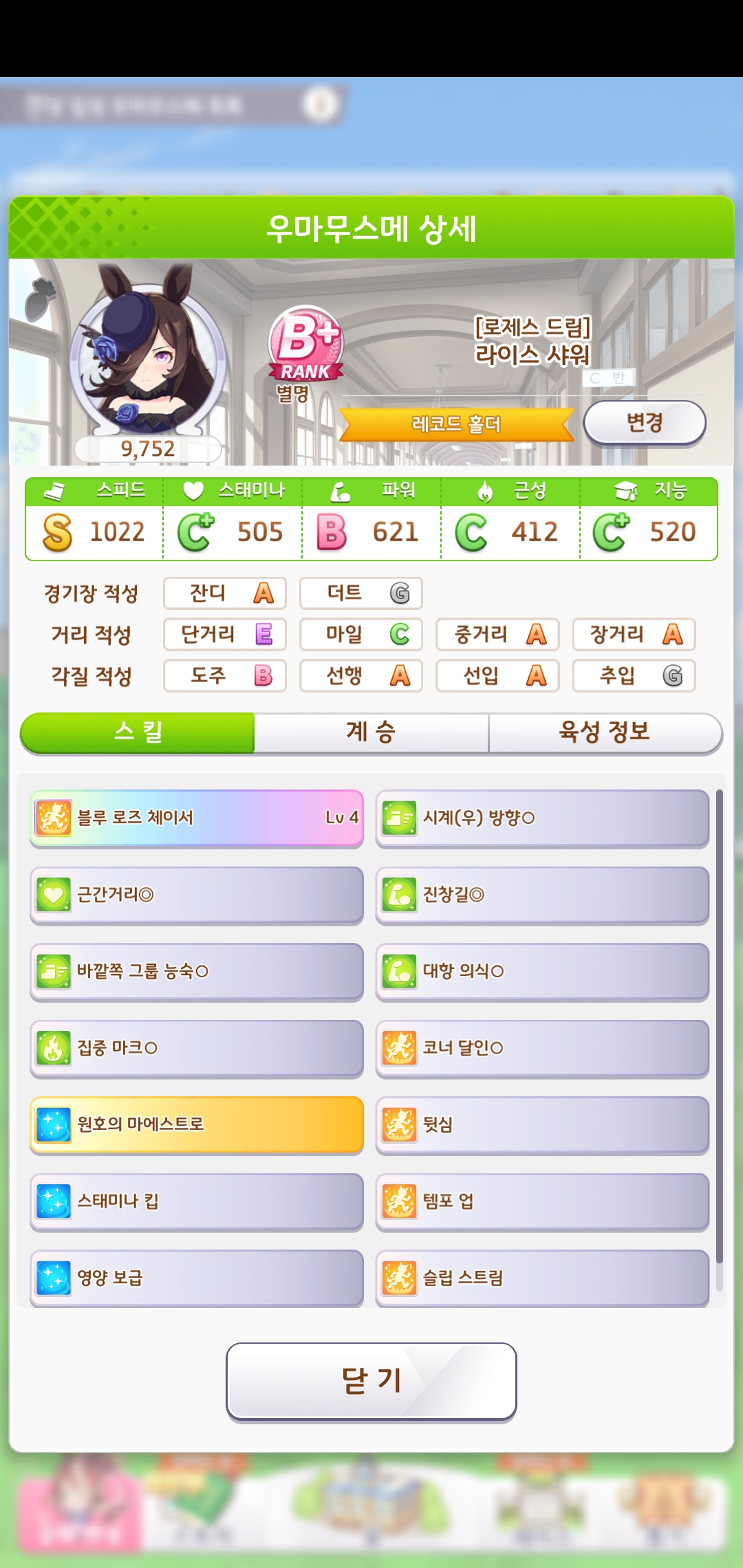
Task: View the 스태미나 킵 skill details
Action: (196, 1201)
